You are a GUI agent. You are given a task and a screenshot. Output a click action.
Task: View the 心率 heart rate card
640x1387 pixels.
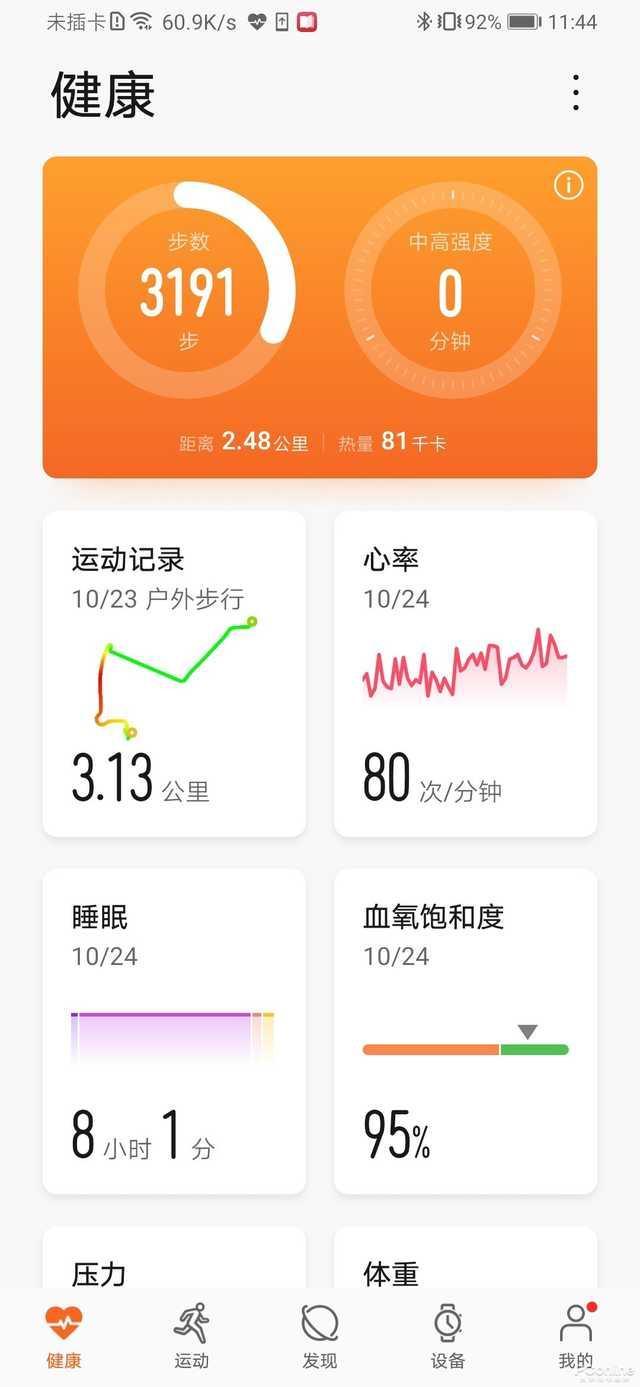coord(465,674)
